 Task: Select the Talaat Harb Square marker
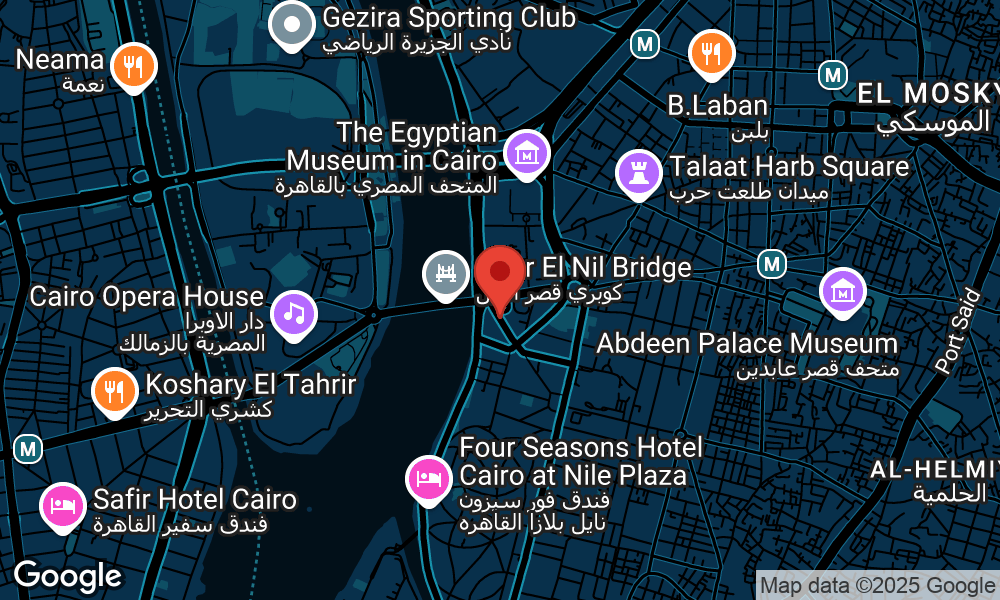[638, 174]
